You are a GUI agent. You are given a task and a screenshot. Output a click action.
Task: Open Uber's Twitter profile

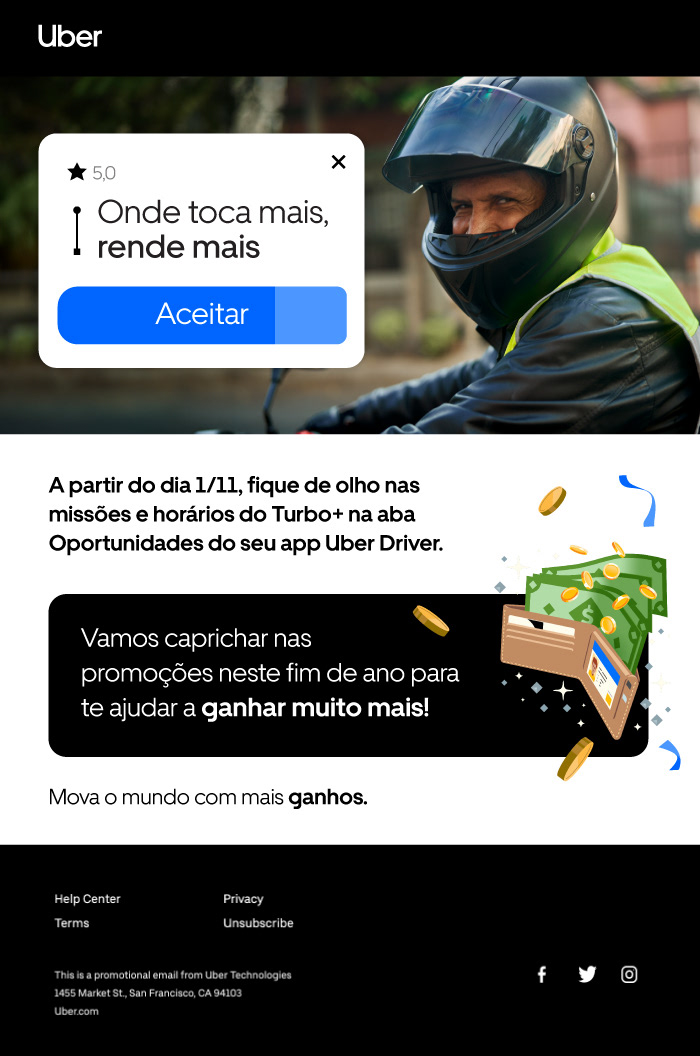click(587, 974)
